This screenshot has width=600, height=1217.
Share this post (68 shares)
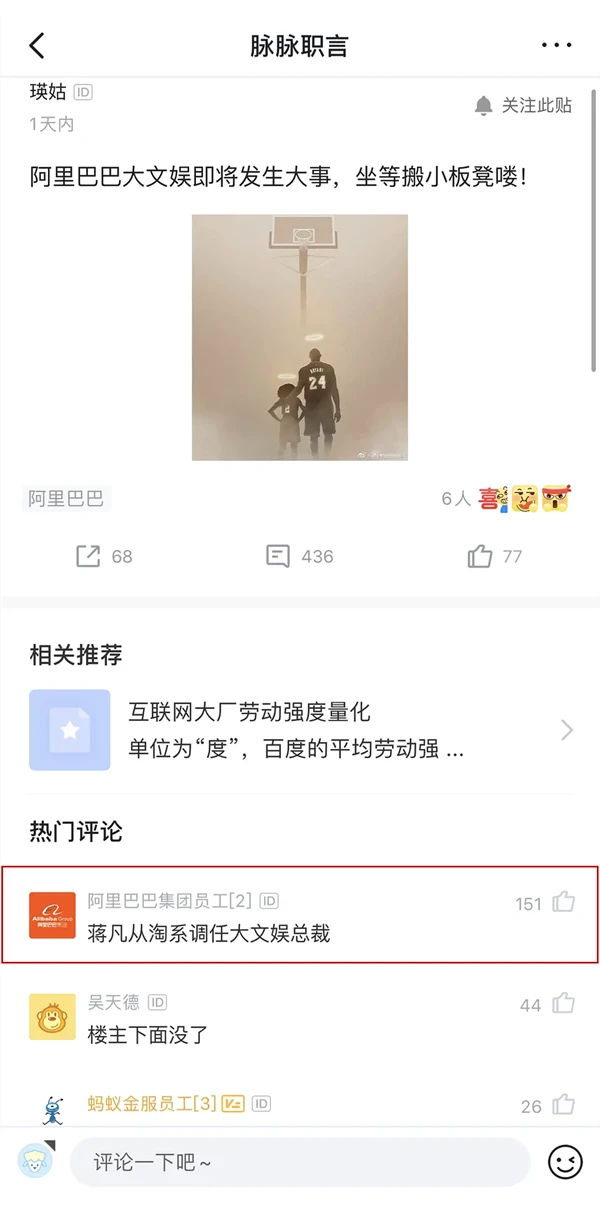click(x=104, y=556)
